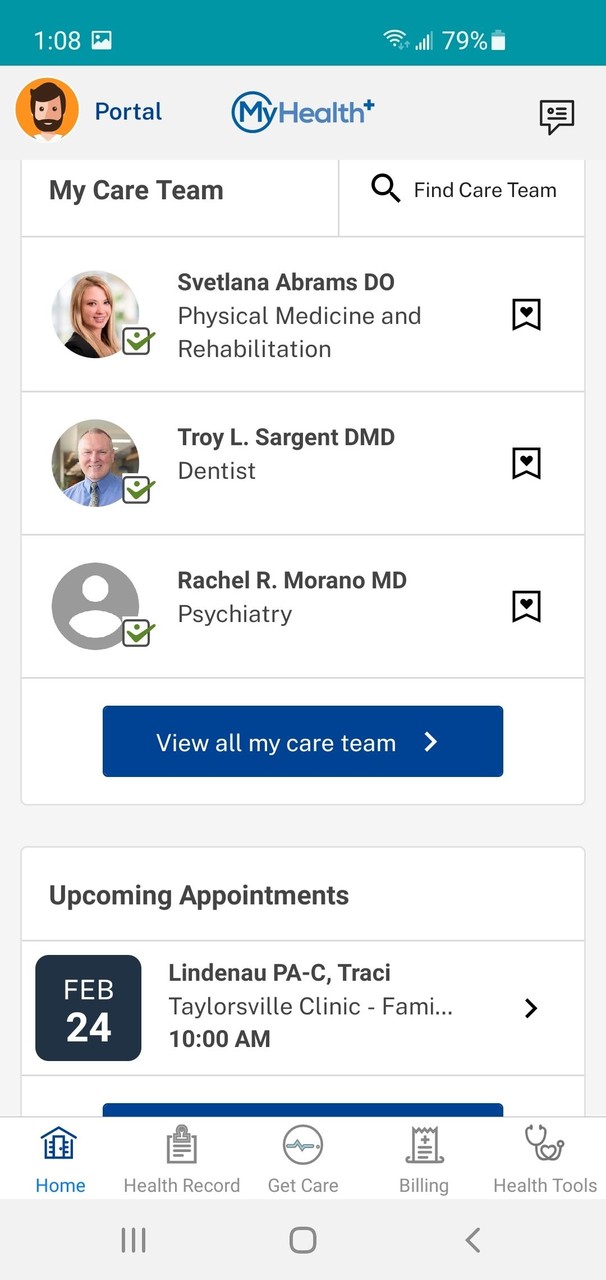The image size is (606, 1280).
Task: Bookmark Svetlana Abrams as favorite
Action: coord(526,314)
